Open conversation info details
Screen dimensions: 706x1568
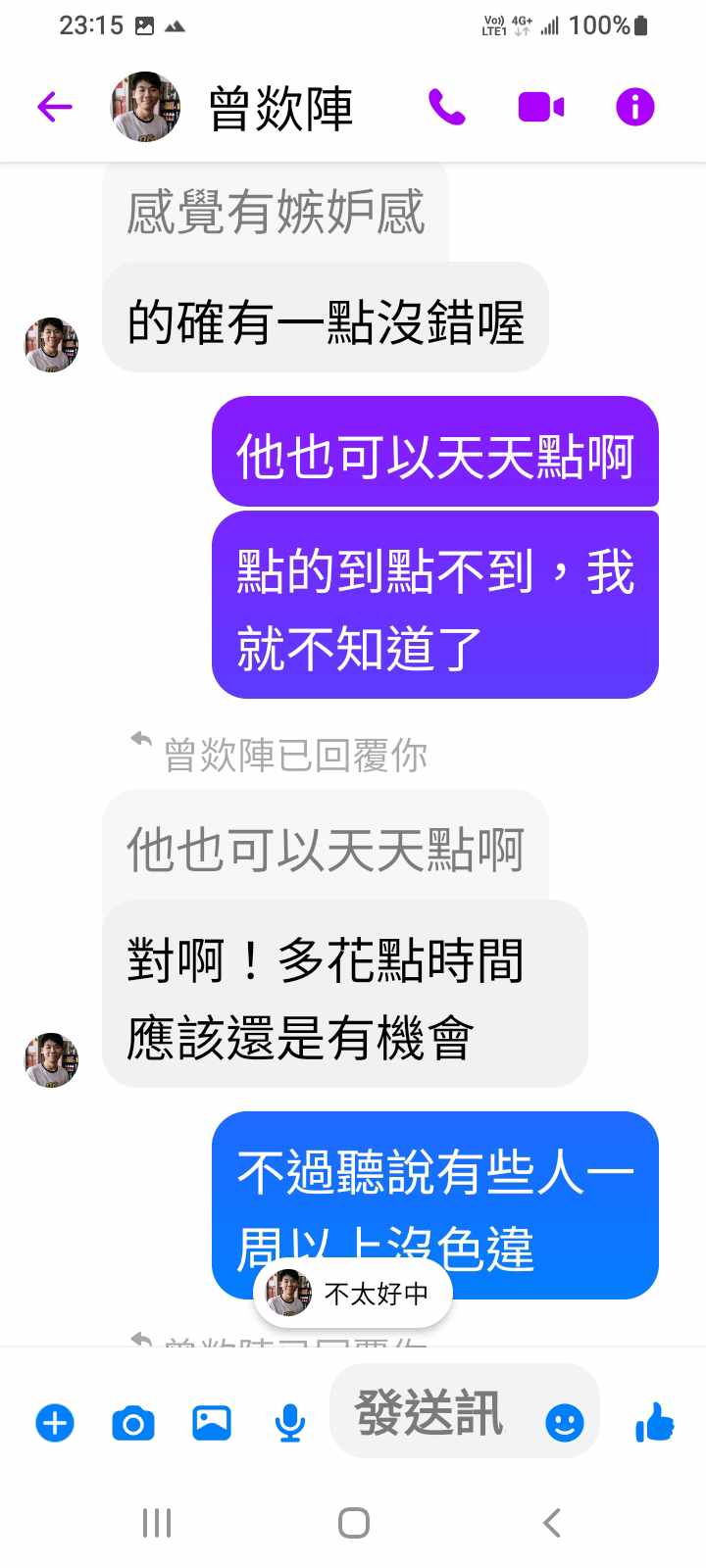(x=634, y=107)
